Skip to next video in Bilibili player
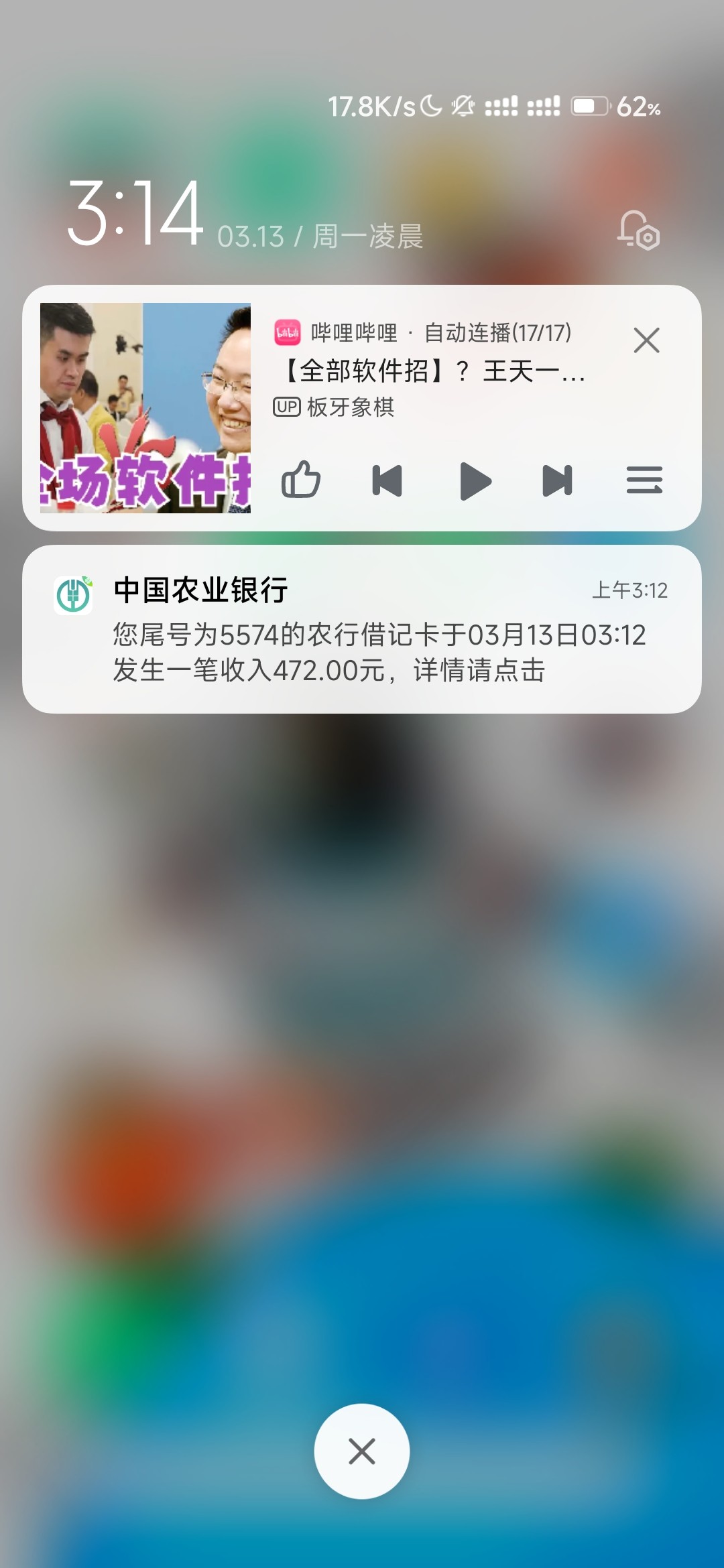This screenshot has height=1568, width=724. [x=557, y=480]
